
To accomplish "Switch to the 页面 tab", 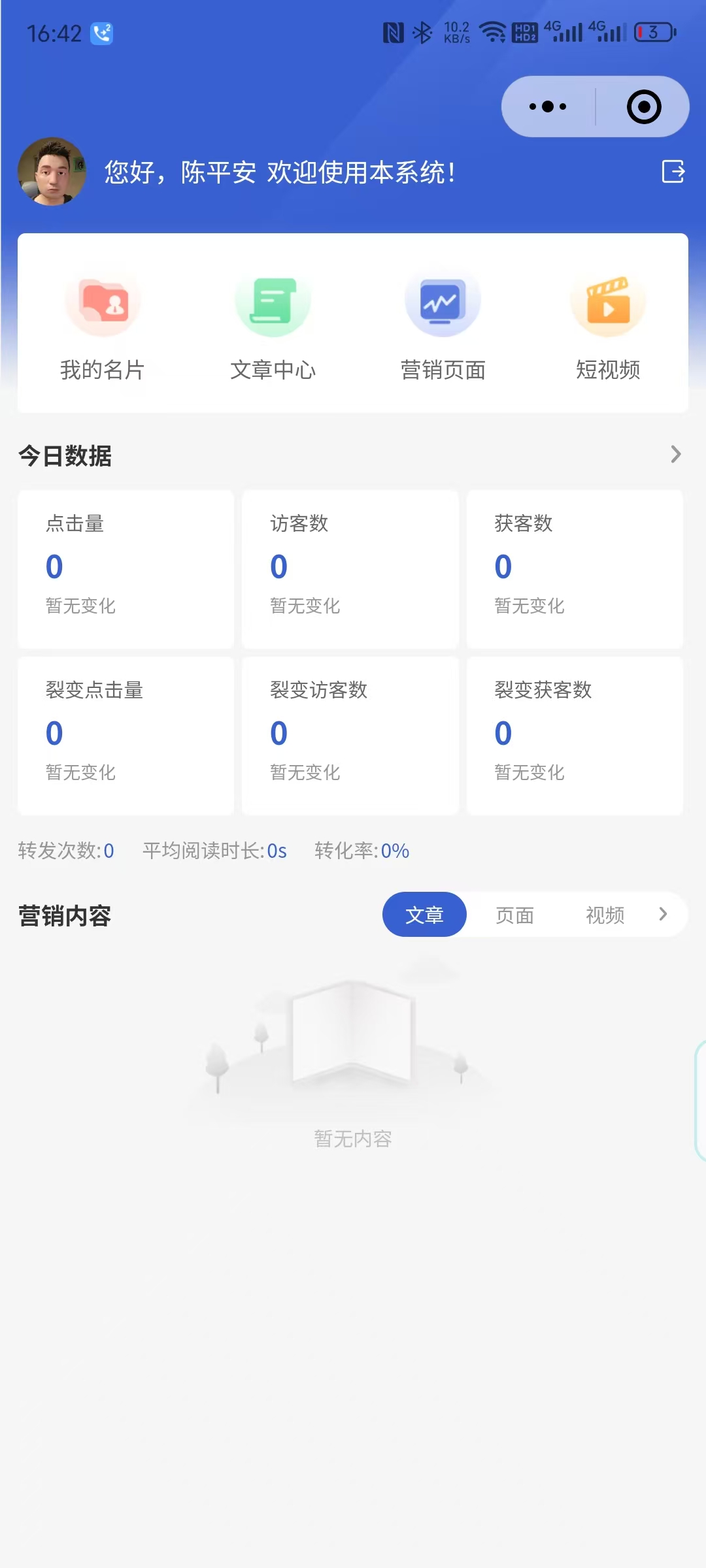I will (x=514, y=915).
